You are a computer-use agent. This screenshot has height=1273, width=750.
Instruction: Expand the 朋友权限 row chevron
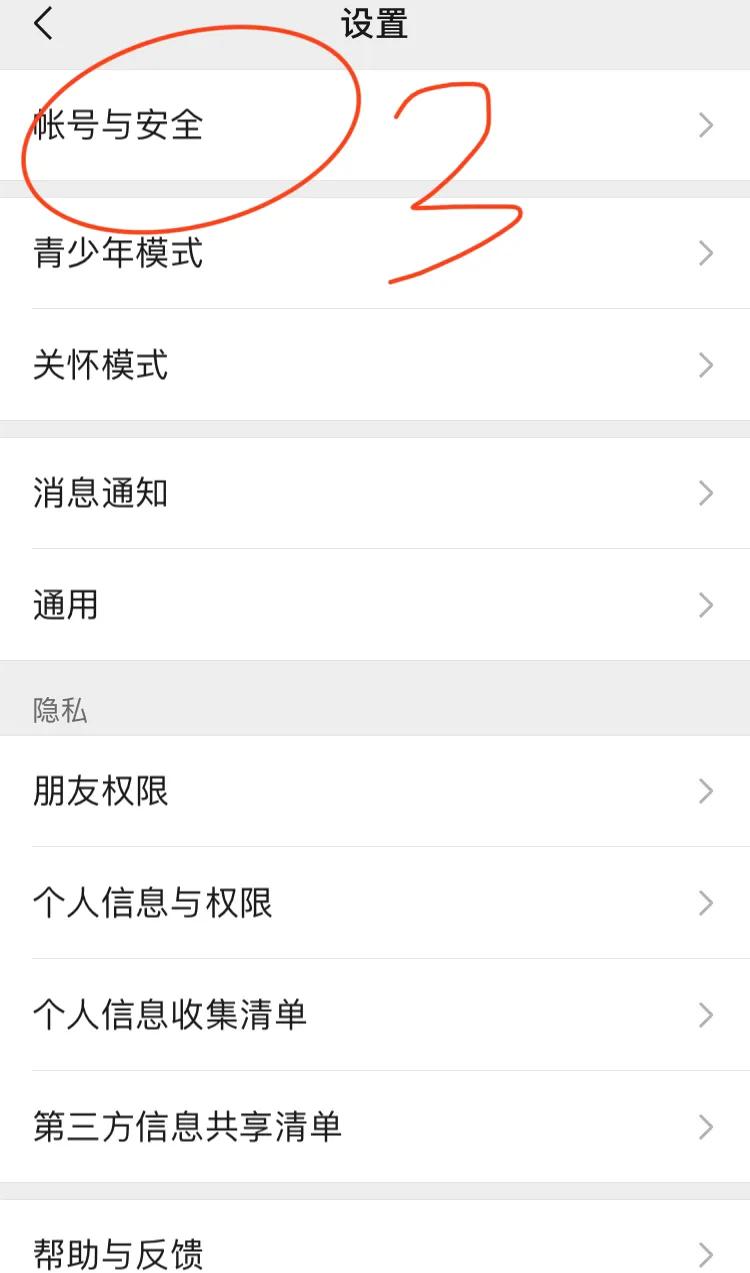[706, 791]
